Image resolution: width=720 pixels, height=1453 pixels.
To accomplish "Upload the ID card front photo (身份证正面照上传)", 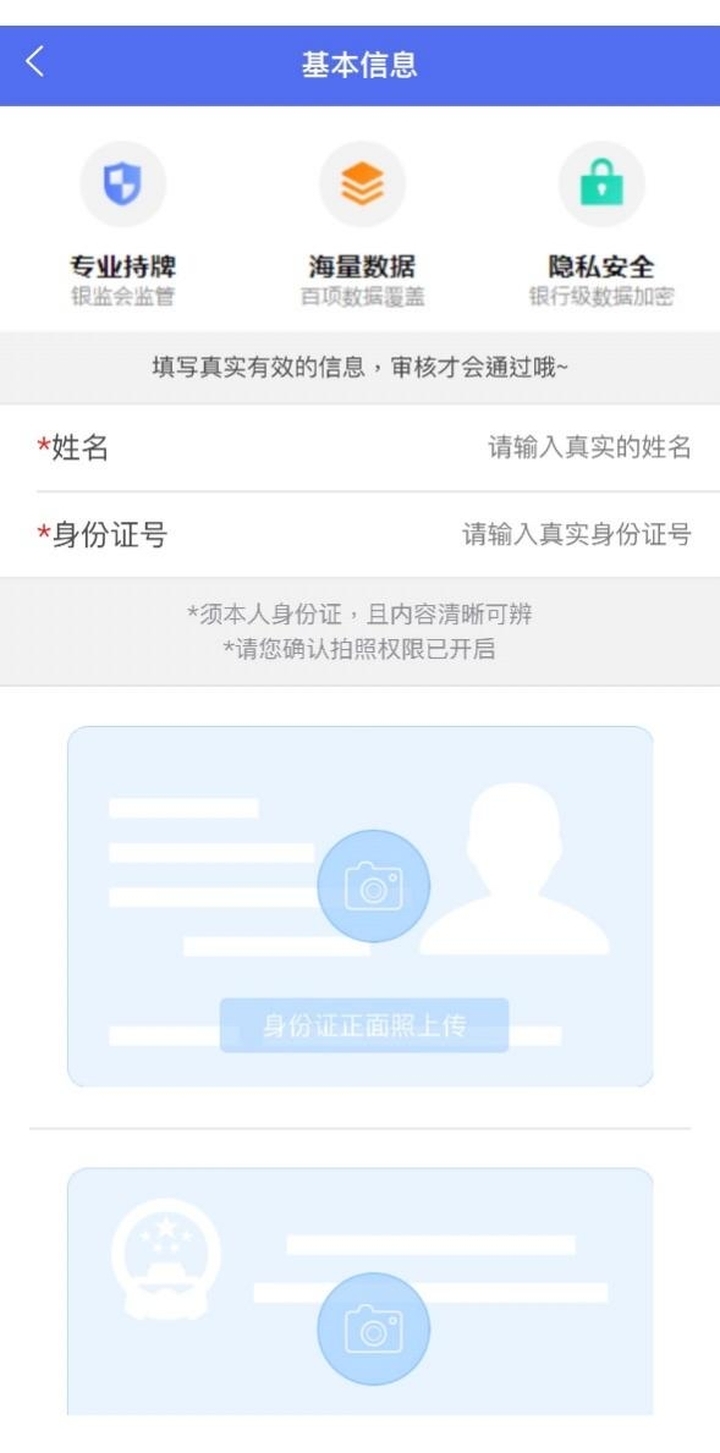I will tap(373, 886).
